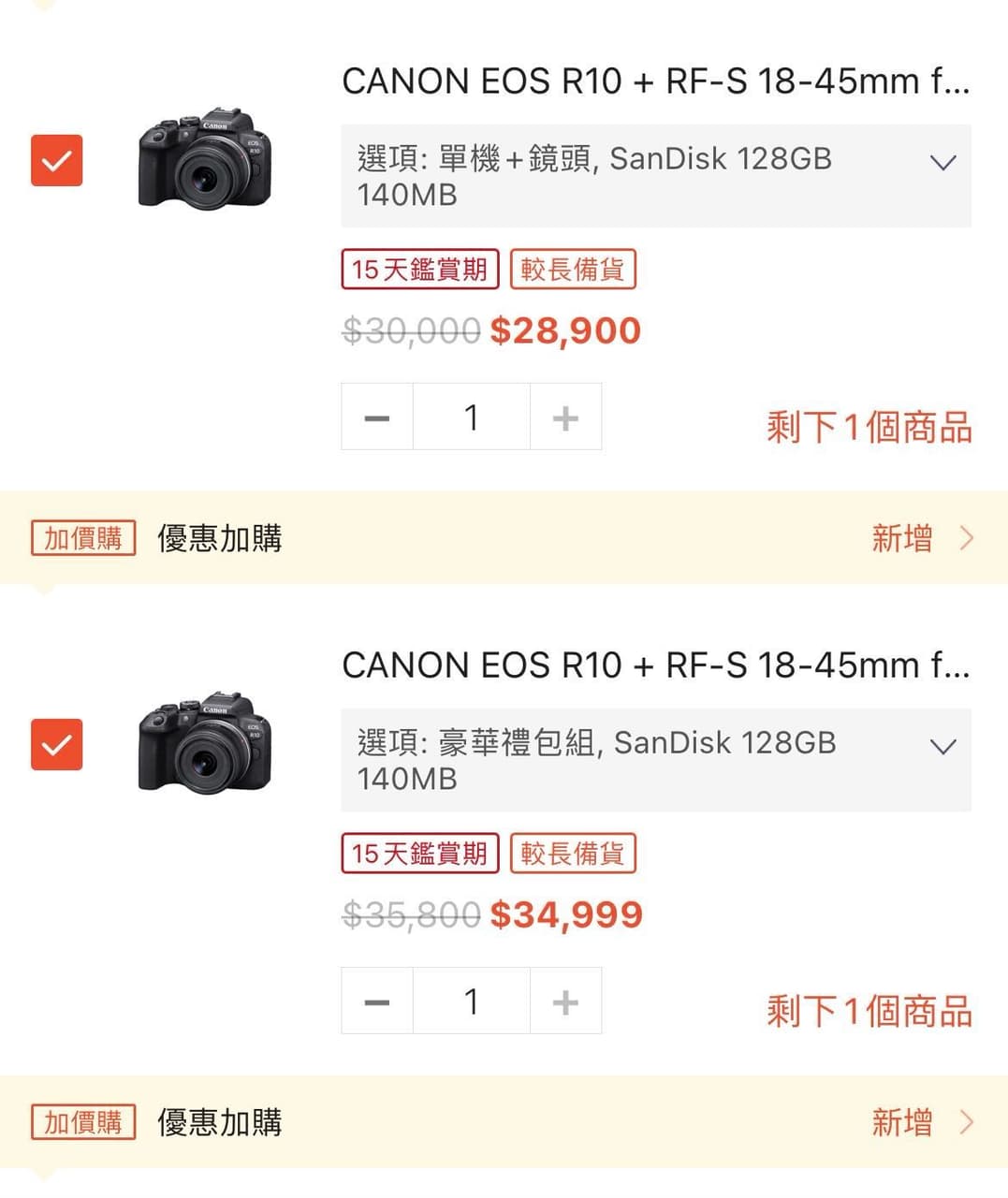Increase quantity of the $34,999 bundle
Image resolution: width=1008 pixels, height=1198 pixels.
[x=565, y=1001]
